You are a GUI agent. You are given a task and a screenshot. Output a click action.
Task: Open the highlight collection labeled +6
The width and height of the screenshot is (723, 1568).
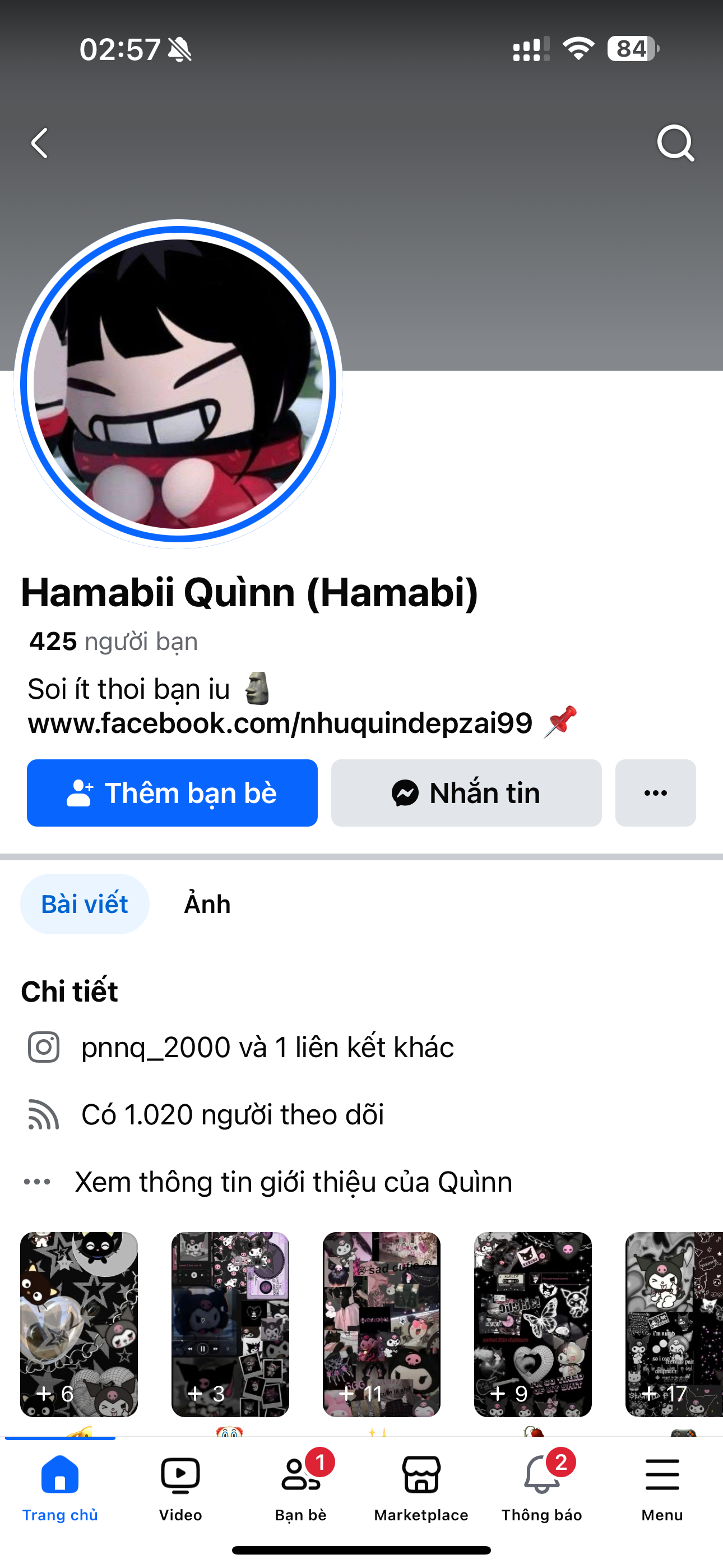[79, 1324]
